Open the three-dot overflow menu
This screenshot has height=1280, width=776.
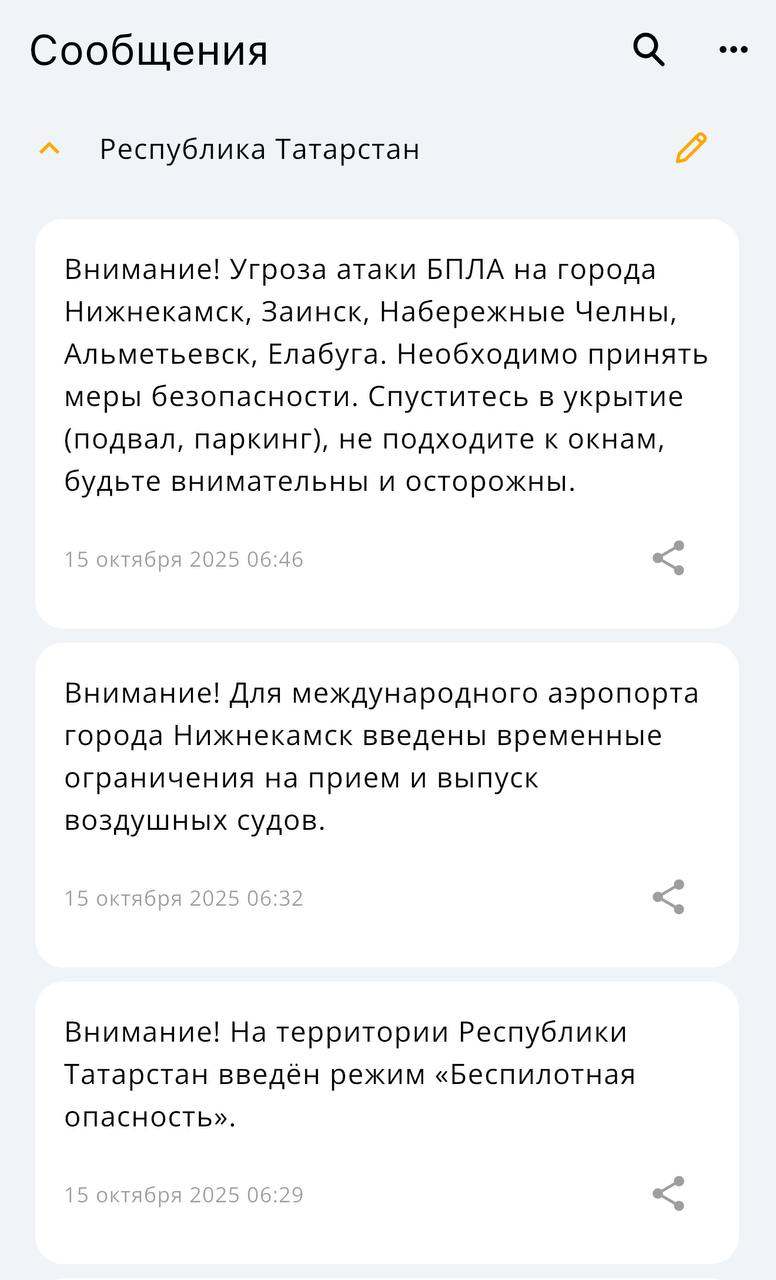coord(733,50)
